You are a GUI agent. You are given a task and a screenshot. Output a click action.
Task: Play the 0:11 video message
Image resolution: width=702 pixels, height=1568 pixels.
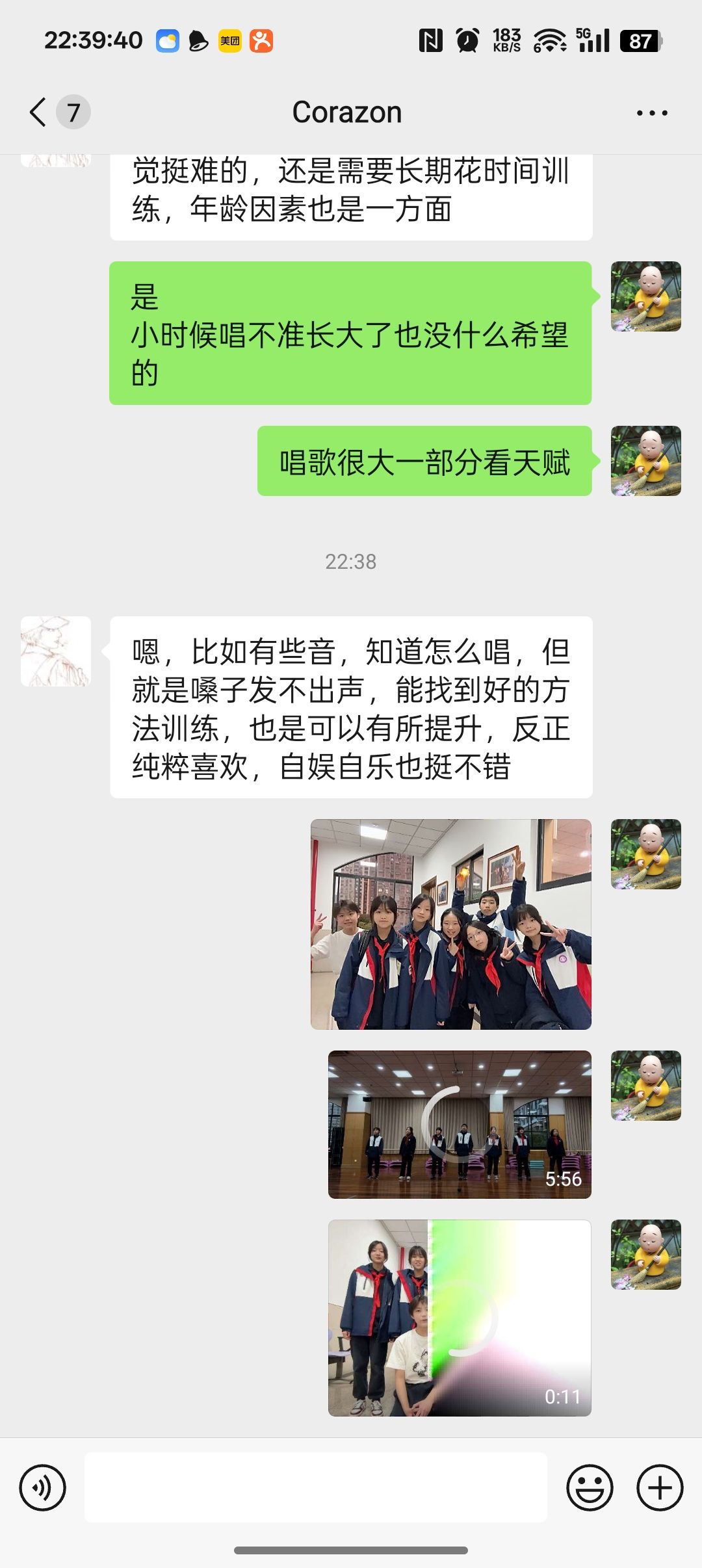(x=460, y=1318)
